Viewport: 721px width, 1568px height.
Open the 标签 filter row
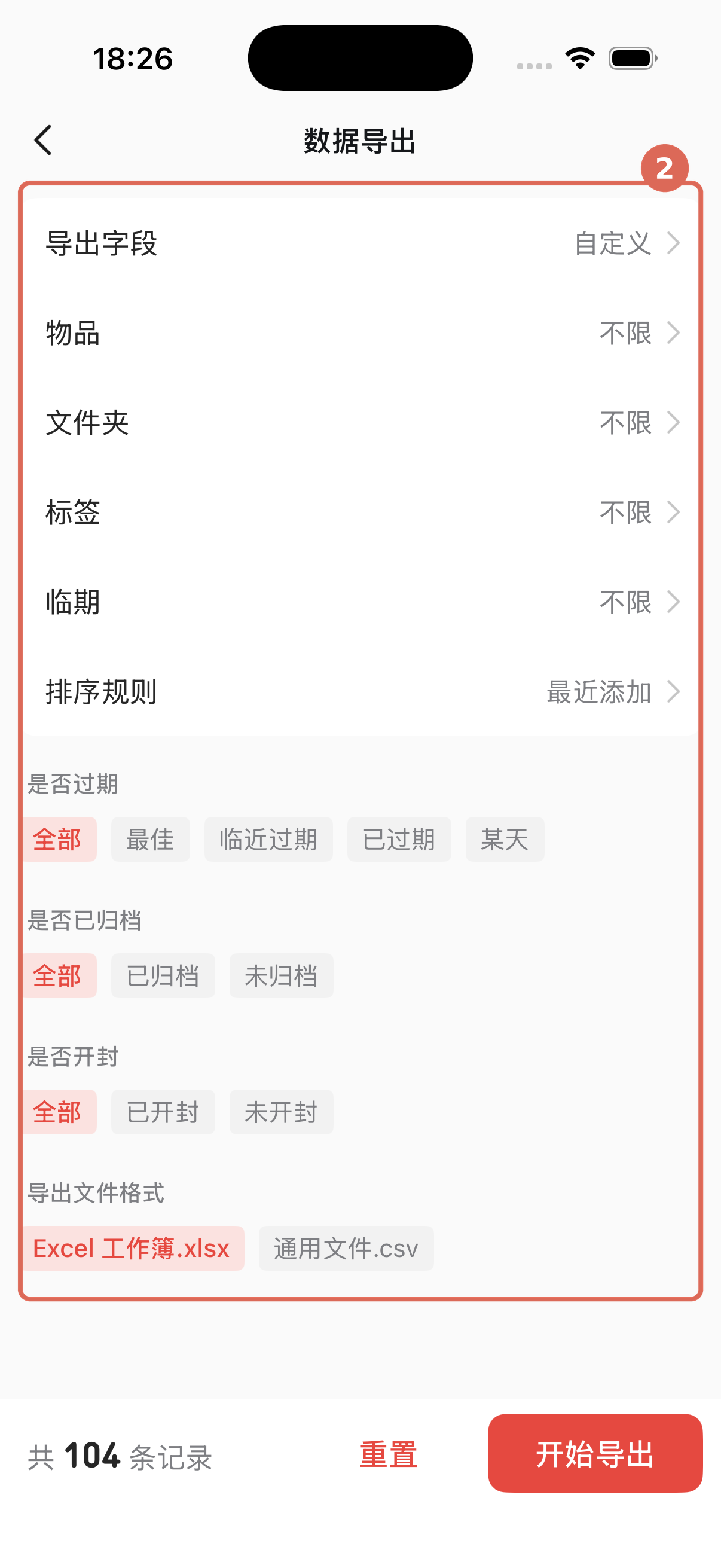(x=360, y=512)
